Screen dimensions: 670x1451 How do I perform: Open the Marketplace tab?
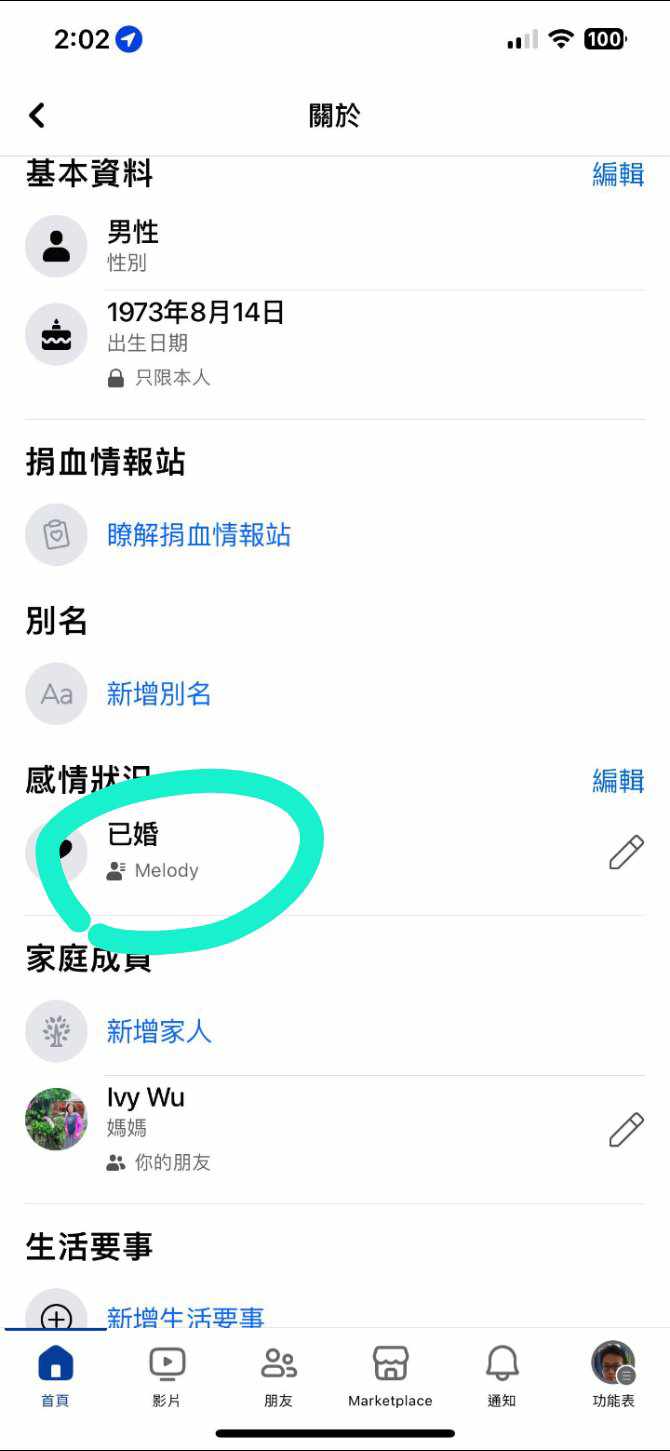pyautogui.click(x=390, y=1377)
